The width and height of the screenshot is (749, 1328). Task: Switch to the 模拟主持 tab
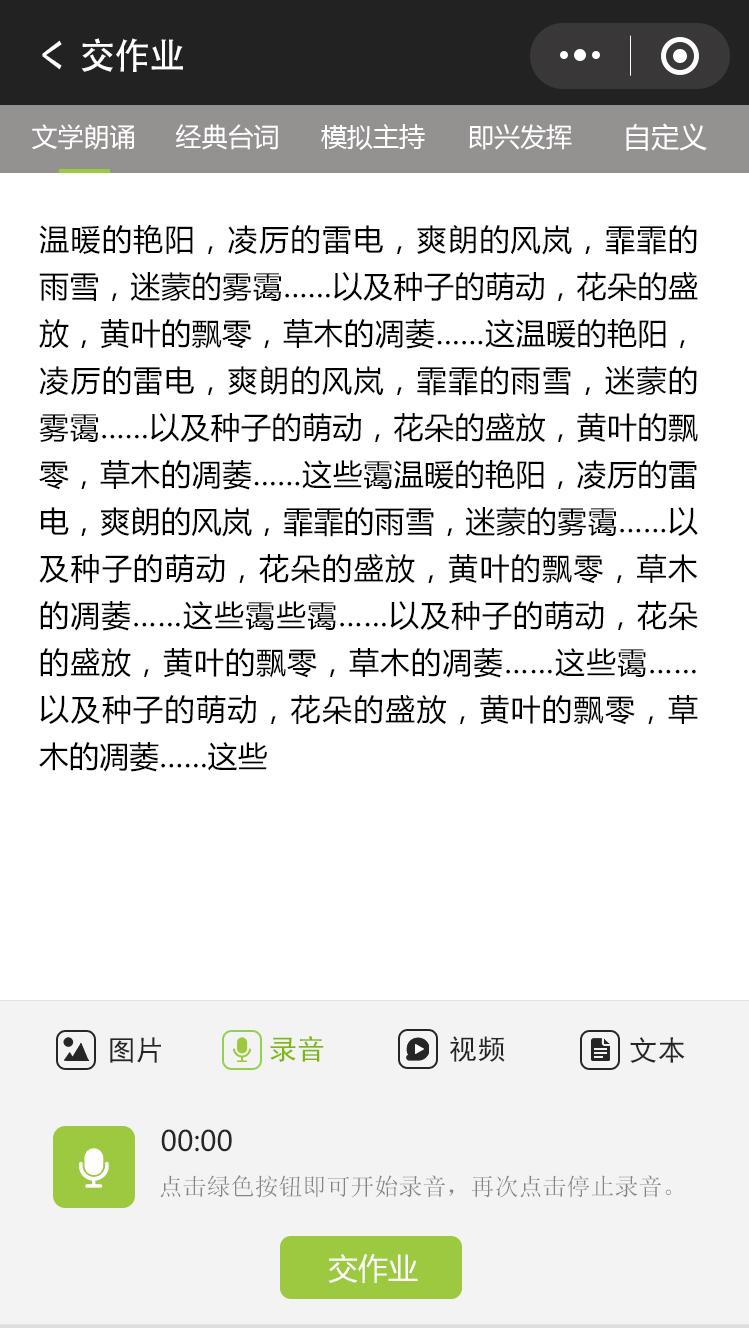[x=372, y=138]
